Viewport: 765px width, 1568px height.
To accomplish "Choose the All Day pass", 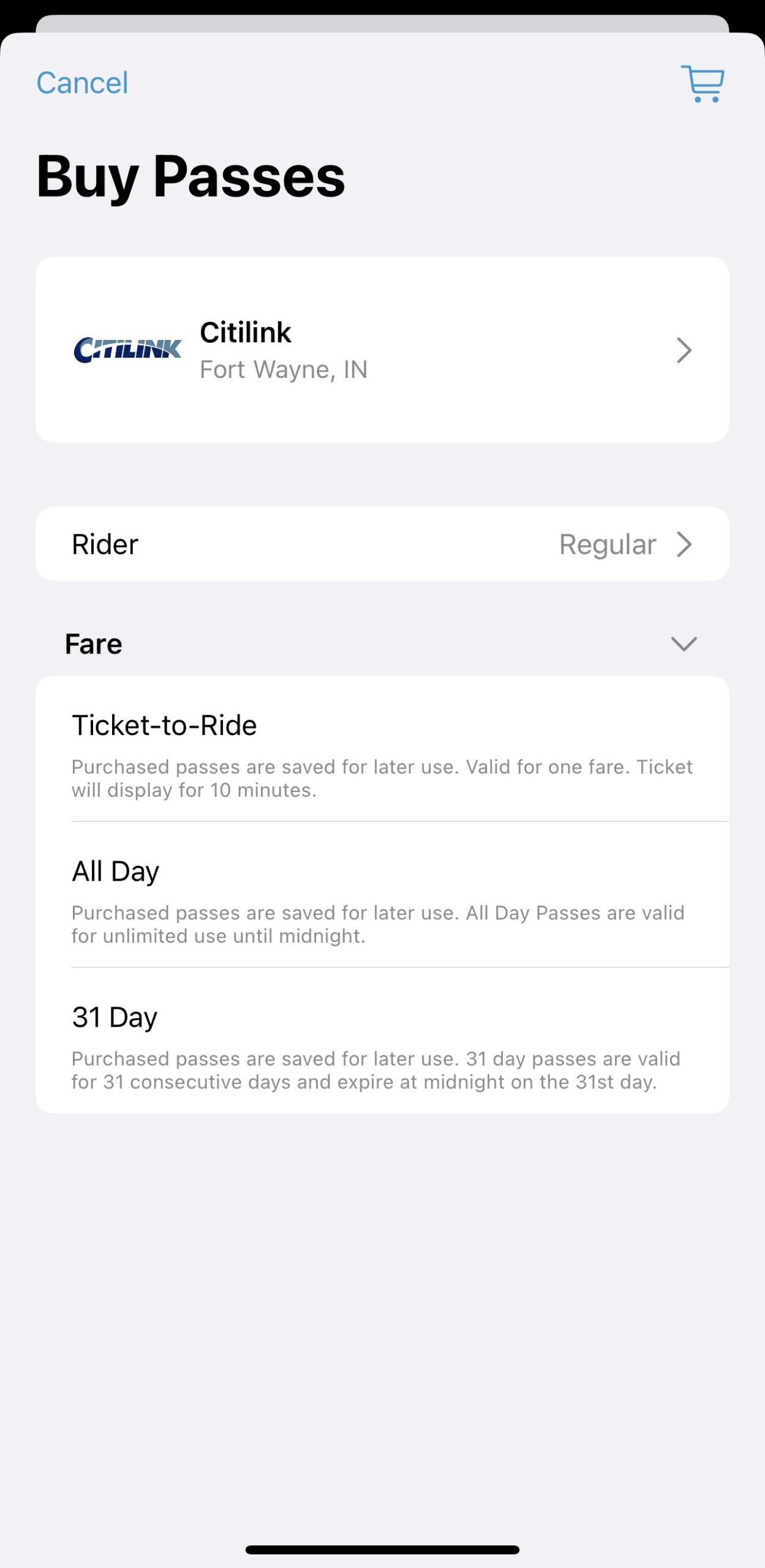I will point(382,894).
